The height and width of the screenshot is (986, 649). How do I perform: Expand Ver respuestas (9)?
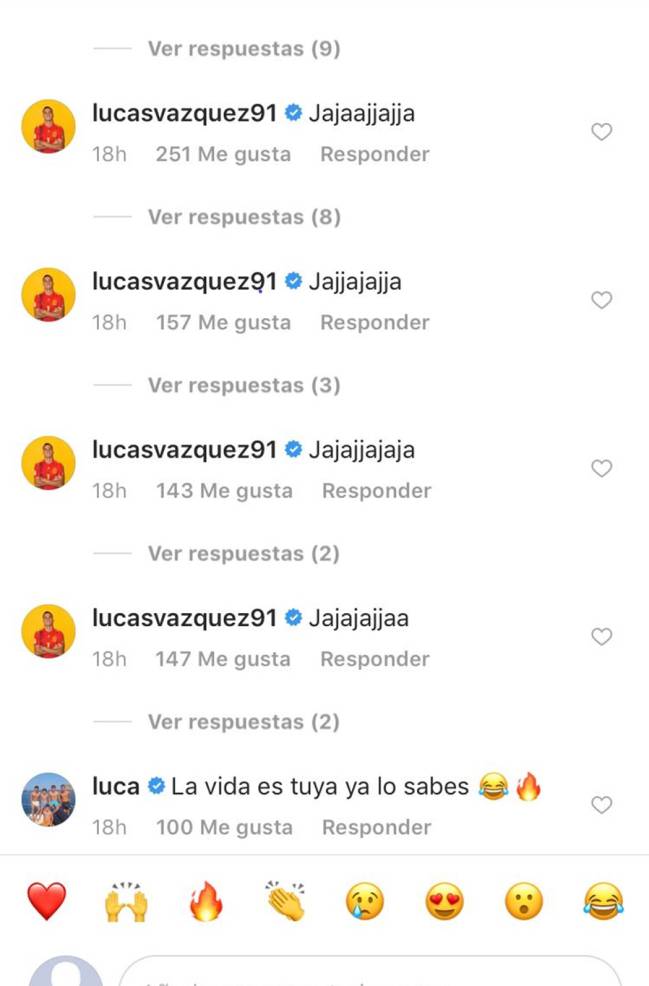pyautogui.click(x=244, y=48)
